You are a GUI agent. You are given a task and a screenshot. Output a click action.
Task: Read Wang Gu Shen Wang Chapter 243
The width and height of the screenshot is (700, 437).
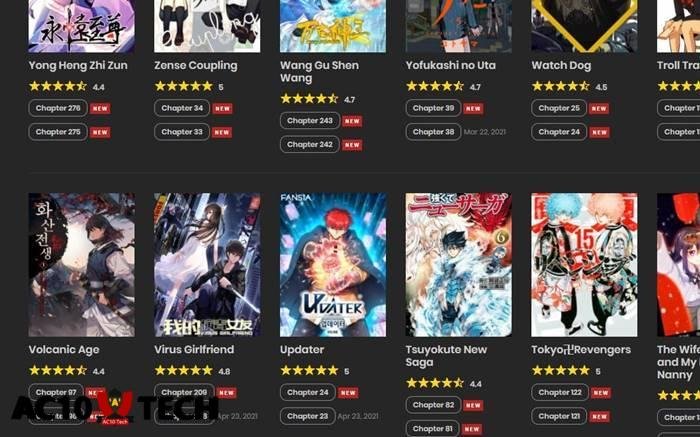tap(310, 121)
